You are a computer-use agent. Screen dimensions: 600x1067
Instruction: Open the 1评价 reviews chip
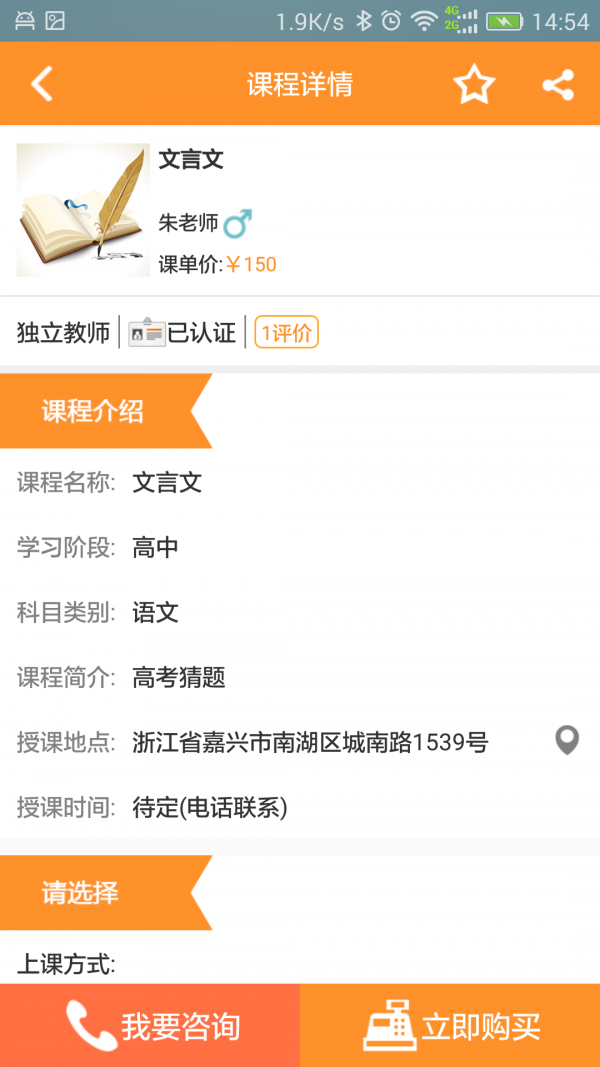click(x=286, y=332)
